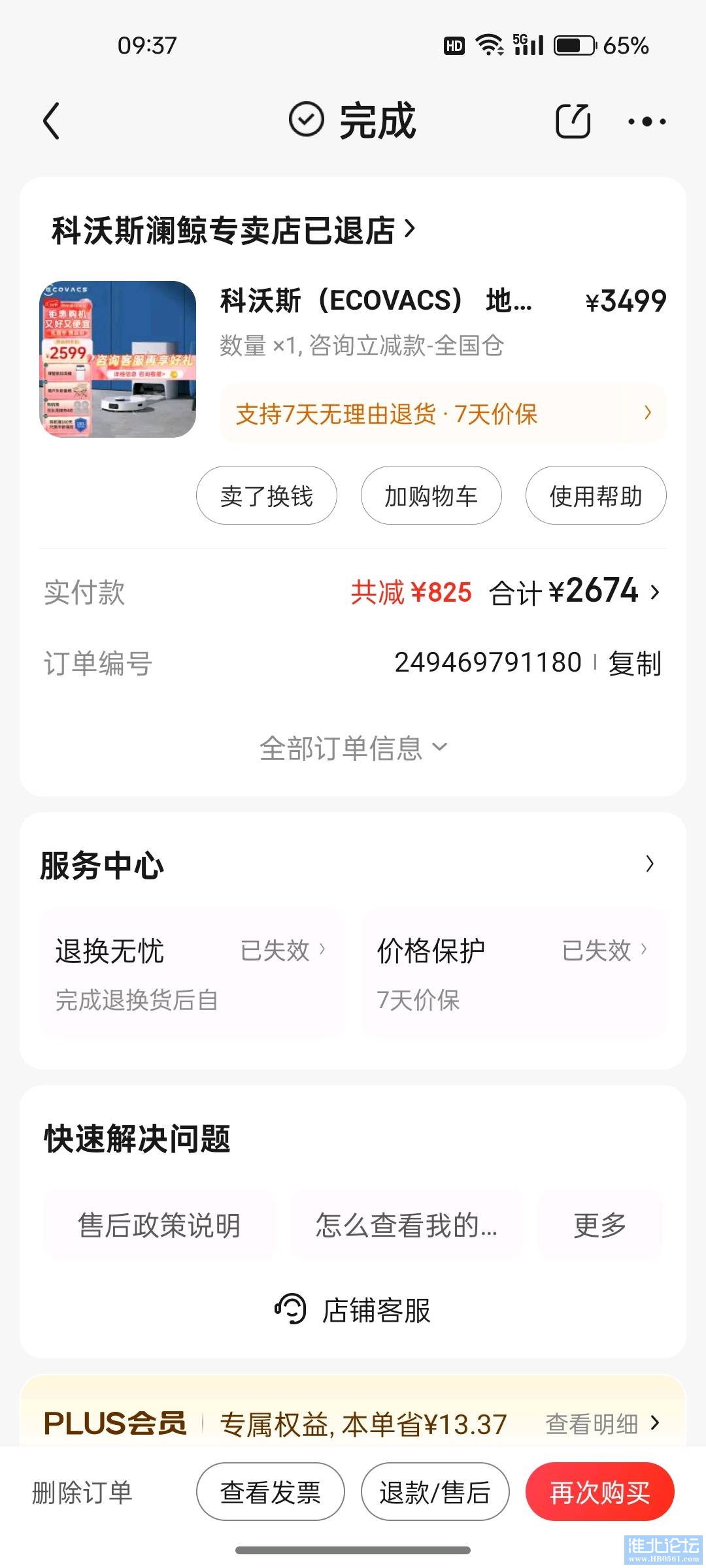Go back using the top arrow
The width and height of the screenshot is (706, 1568).
(x=52, y=121)
